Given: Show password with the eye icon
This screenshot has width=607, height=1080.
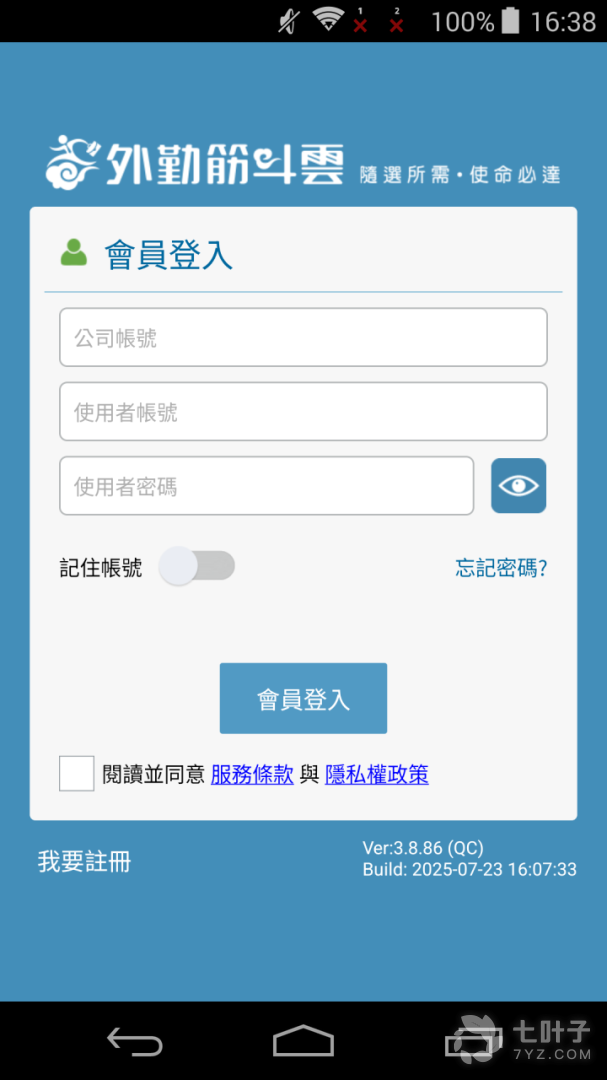Looking at the screenshot, I should point(518,486).
